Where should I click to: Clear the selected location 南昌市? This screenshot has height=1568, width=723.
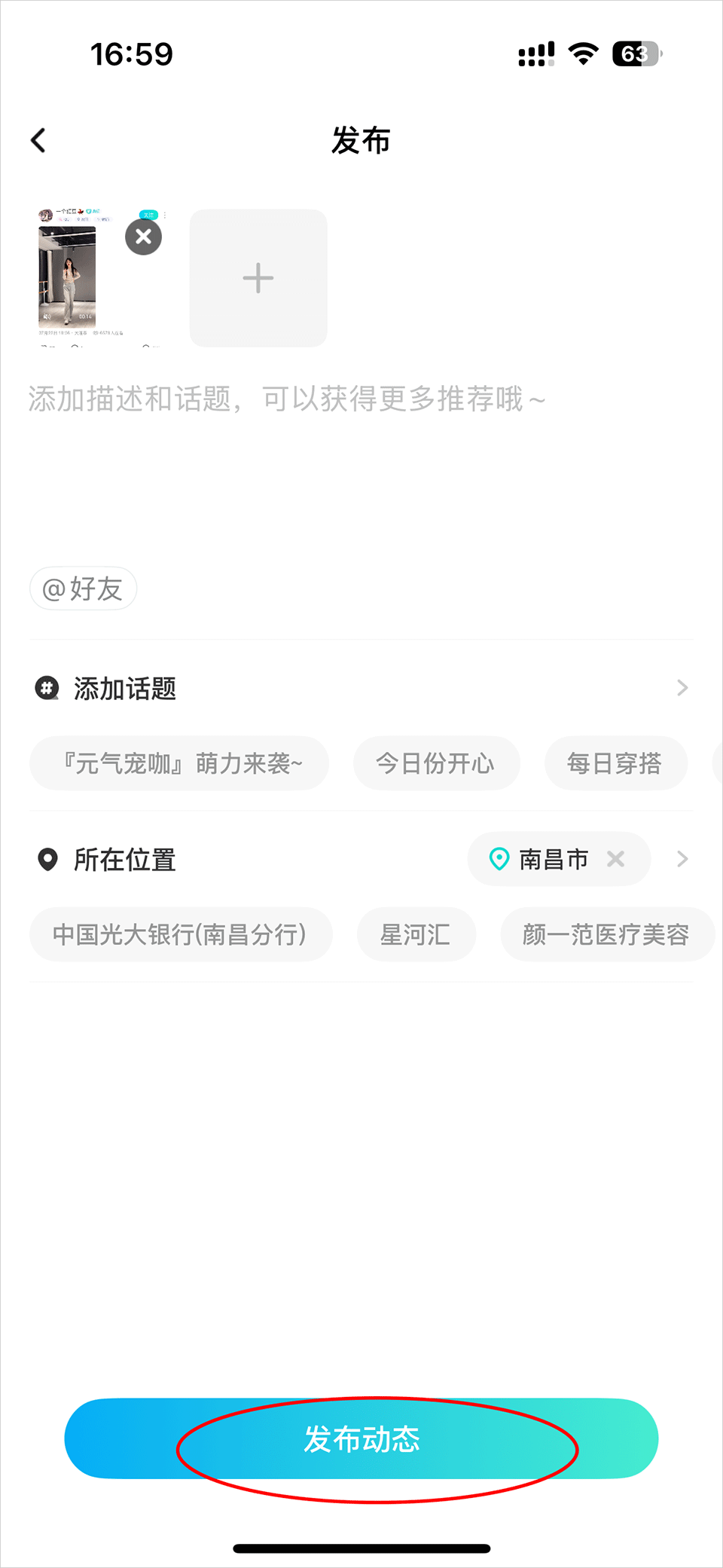click(x=616, y=859)
